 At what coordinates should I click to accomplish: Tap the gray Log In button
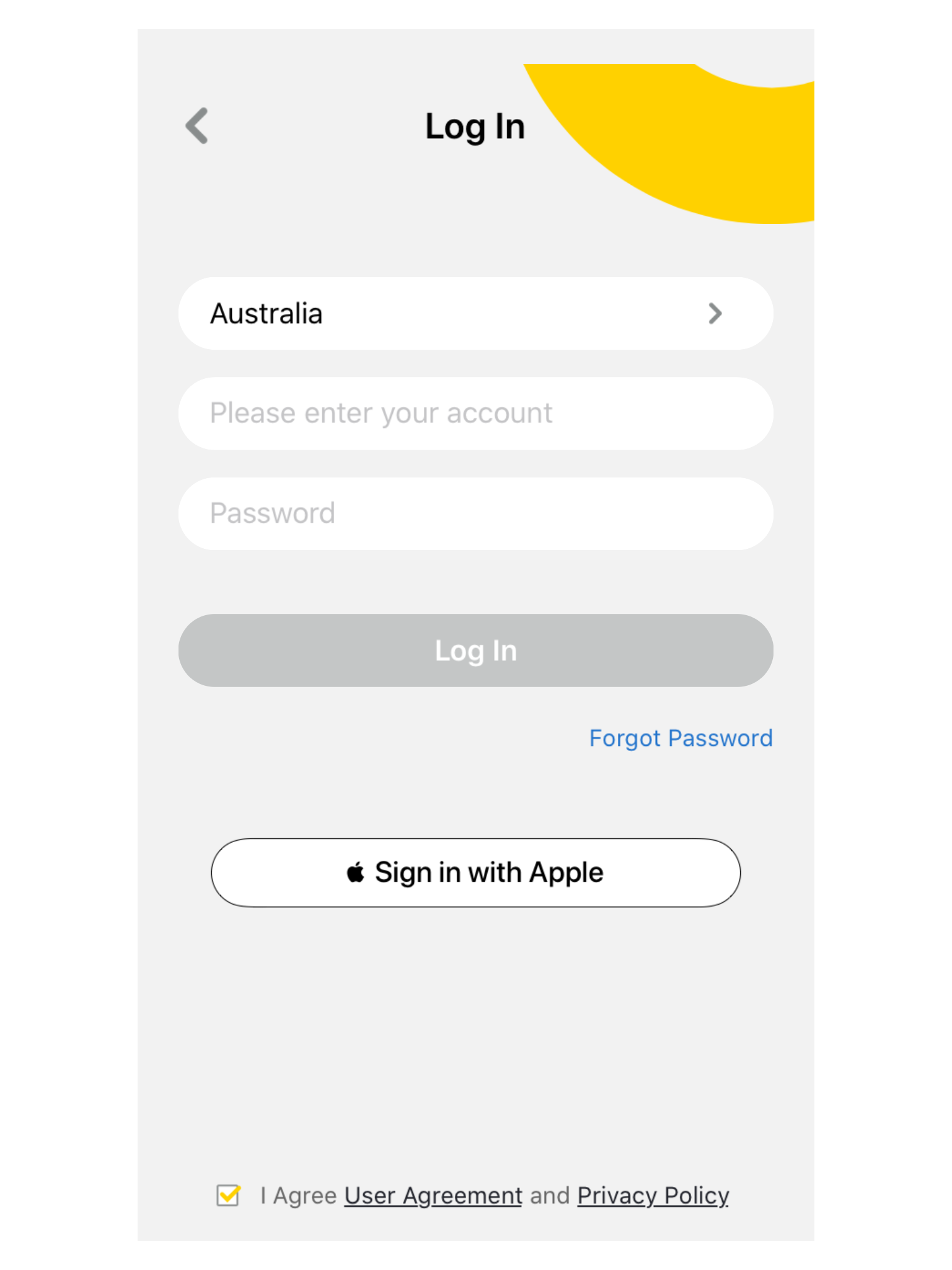[475, 651]
